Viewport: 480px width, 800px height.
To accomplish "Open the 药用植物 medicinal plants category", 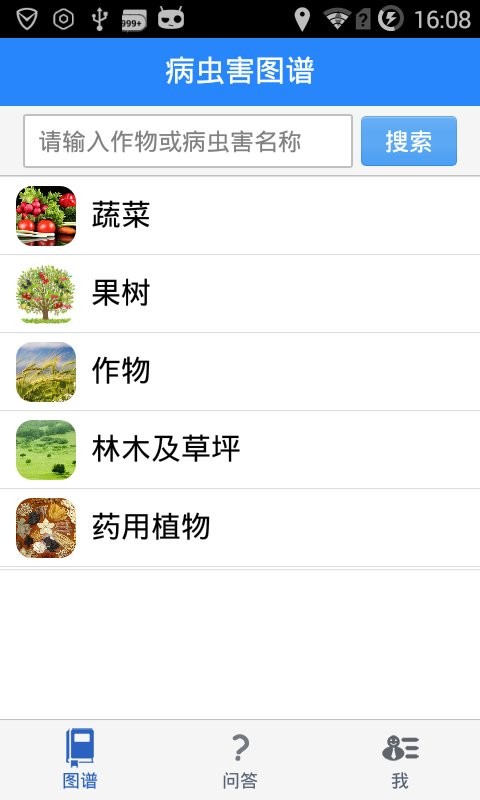I will click(x=240, y=528).
